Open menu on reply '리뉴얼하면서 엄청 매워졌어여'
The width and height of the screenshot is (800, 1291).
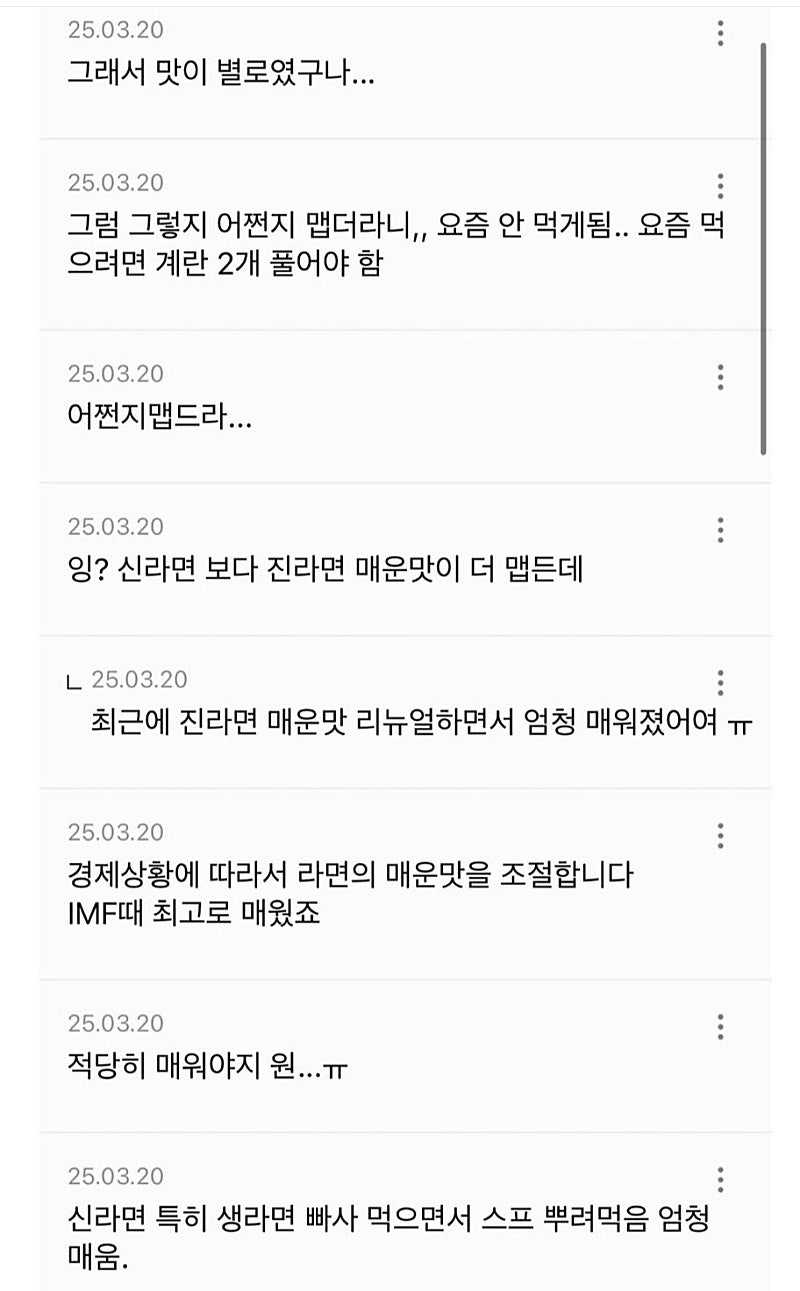click(x=720, y=683)
